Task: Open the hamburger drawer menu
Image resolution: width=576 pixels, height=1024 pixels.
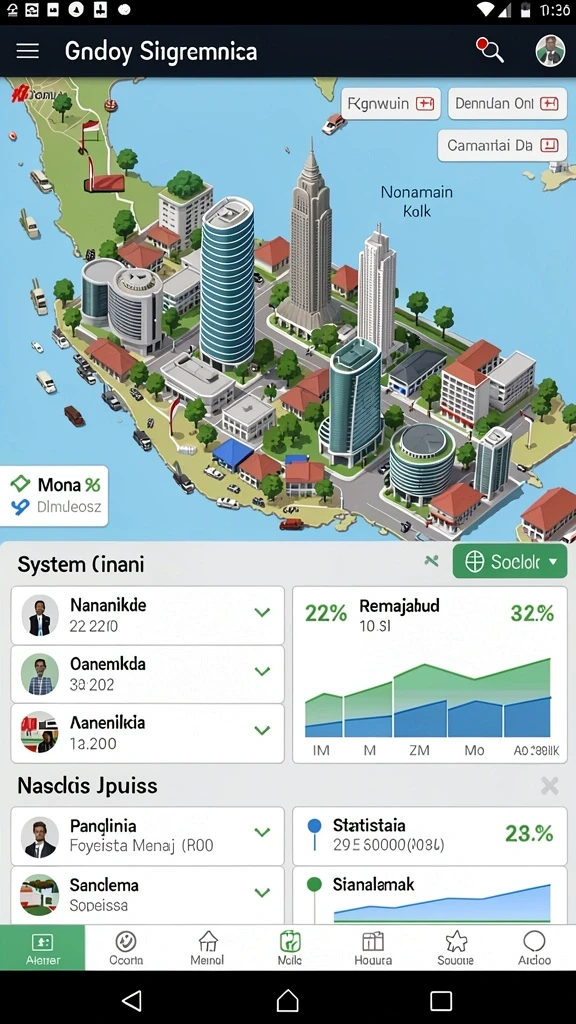Action: point(27,51)
